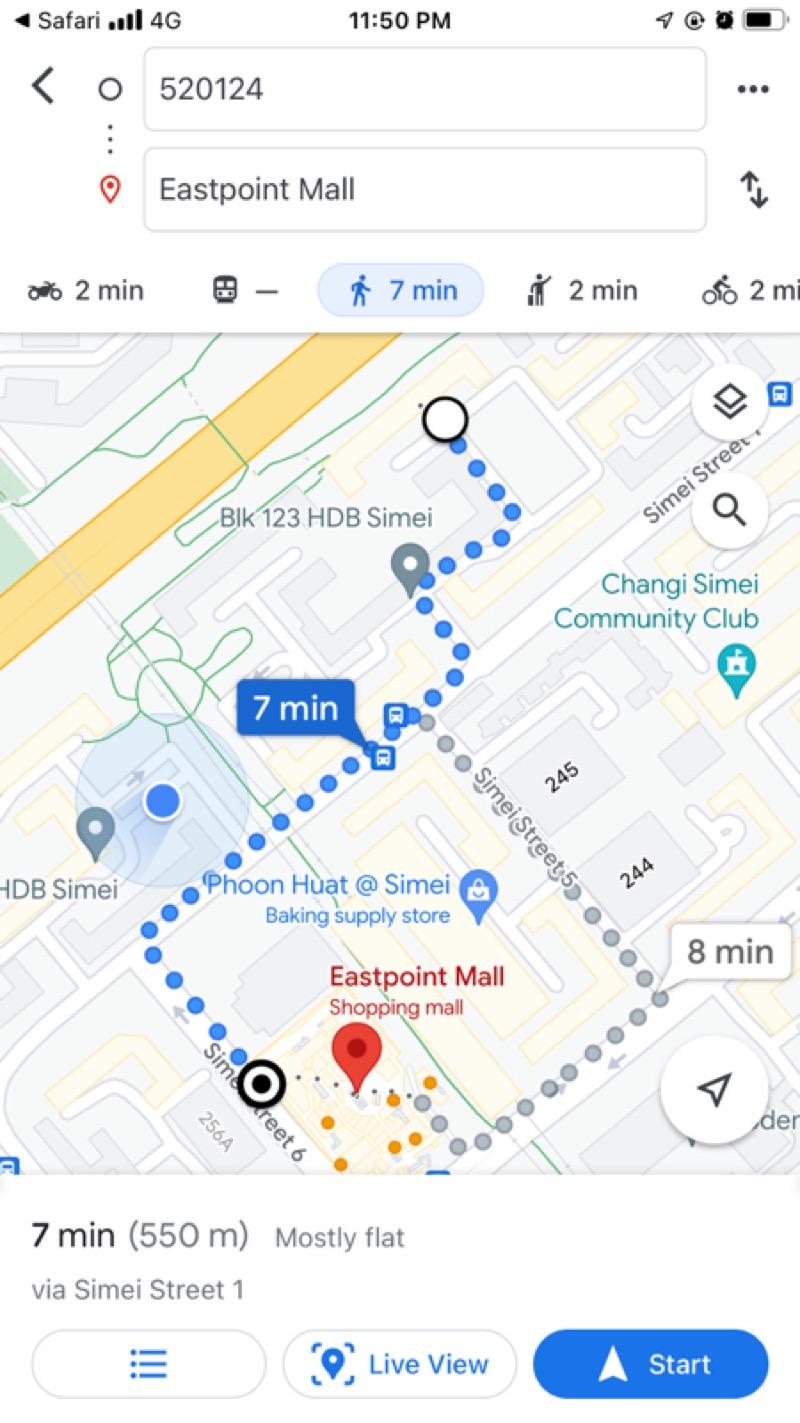Switch to public transit directions
The width and height of the screenshot is (800, 1423).
245,291
